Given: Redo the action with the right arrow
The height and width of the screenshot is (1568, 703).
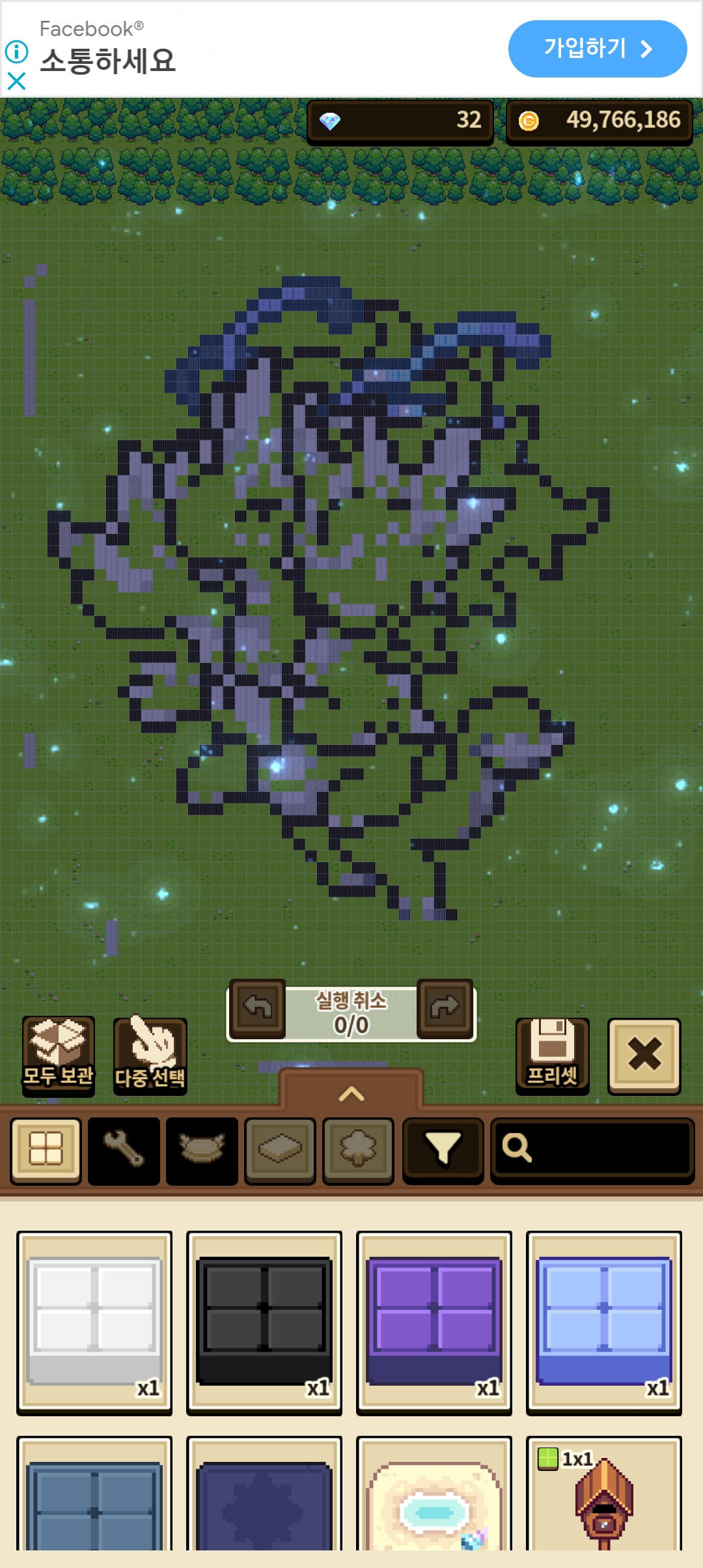Looking at the screenshot, I should [x=445, y=1008].
